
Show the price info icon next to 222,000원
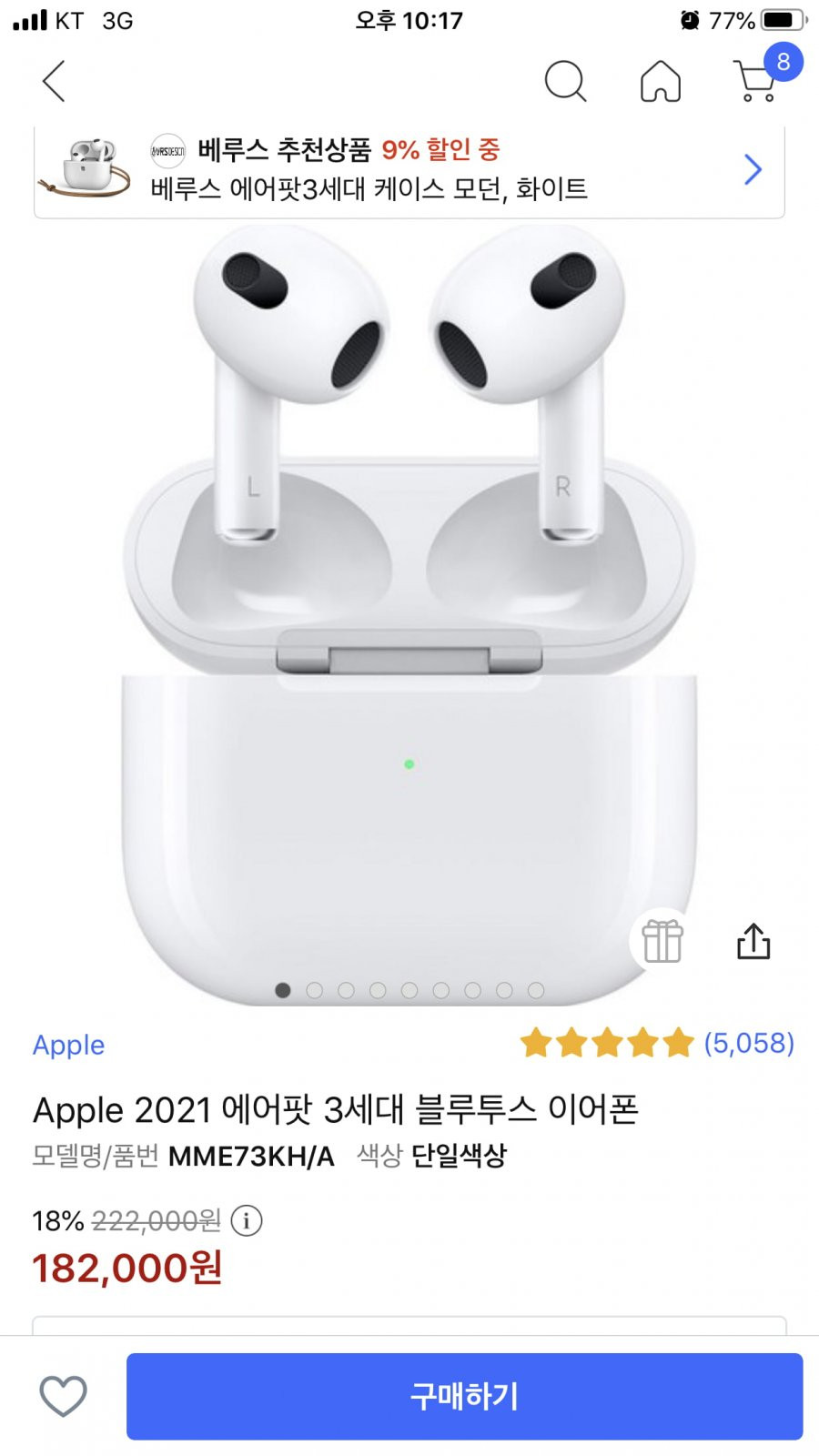coord(247,1220)
